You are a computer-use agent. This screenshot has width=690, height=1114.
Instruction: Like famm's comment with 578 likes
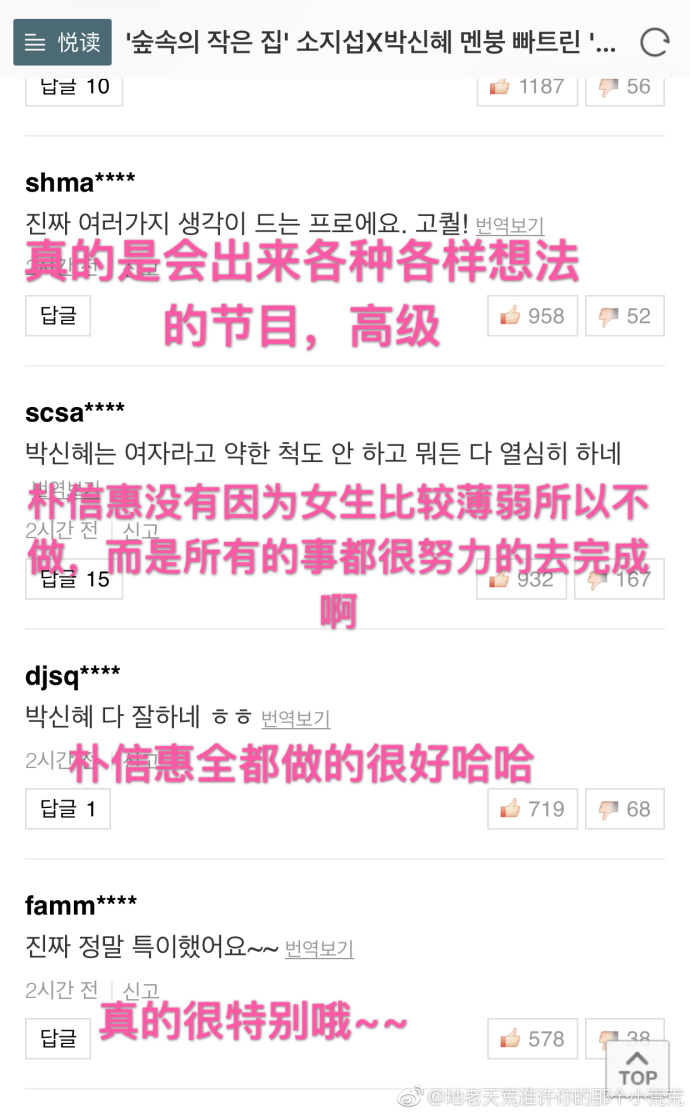(533, 1039)
